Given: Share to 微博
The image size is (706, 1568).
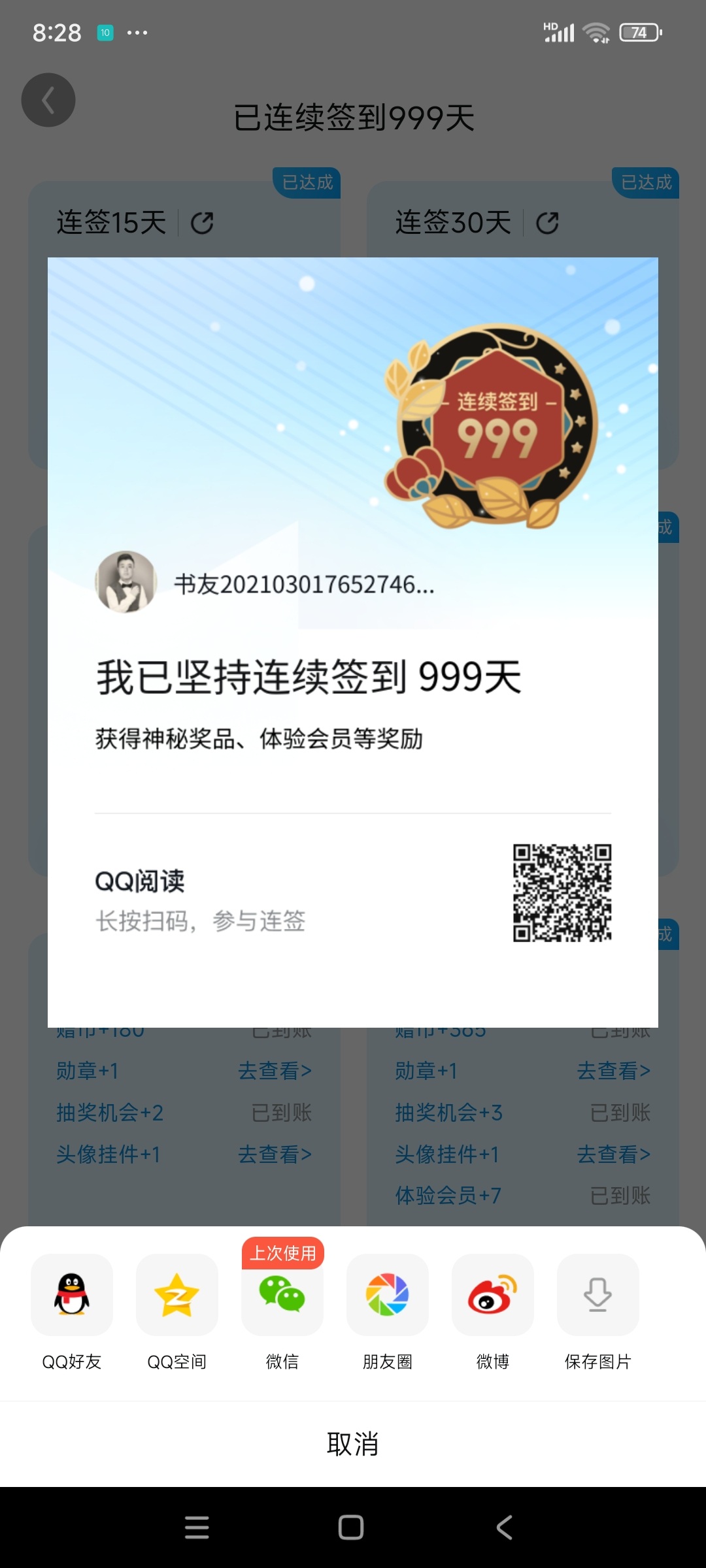Looking at the screenshot, I should click(492, 1295).
